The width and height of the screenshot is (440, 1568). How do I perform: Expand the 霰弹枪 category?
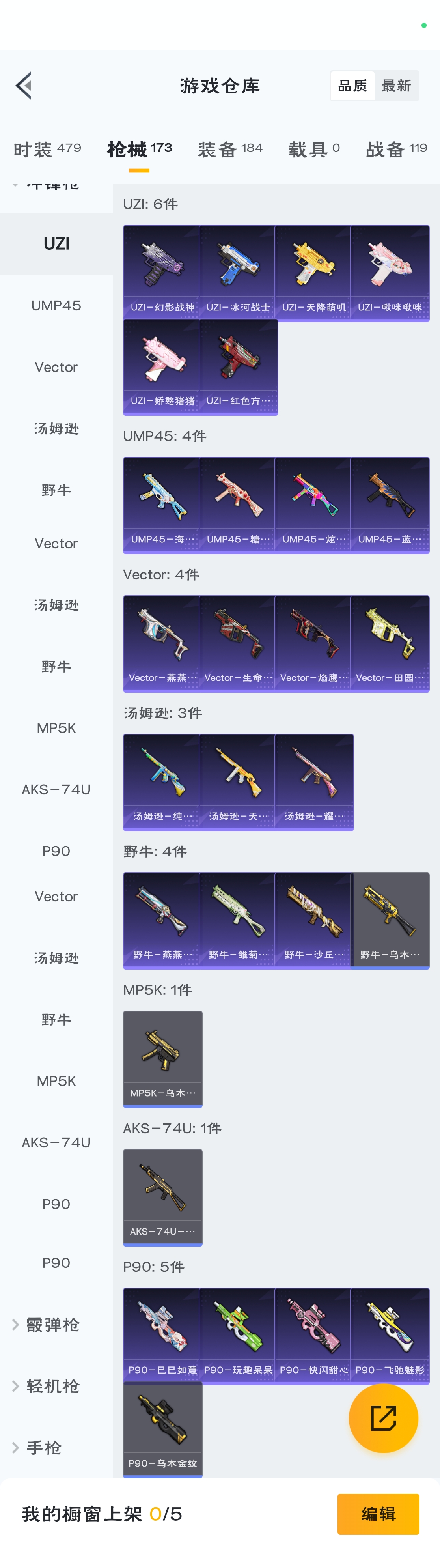(52, 1325)
